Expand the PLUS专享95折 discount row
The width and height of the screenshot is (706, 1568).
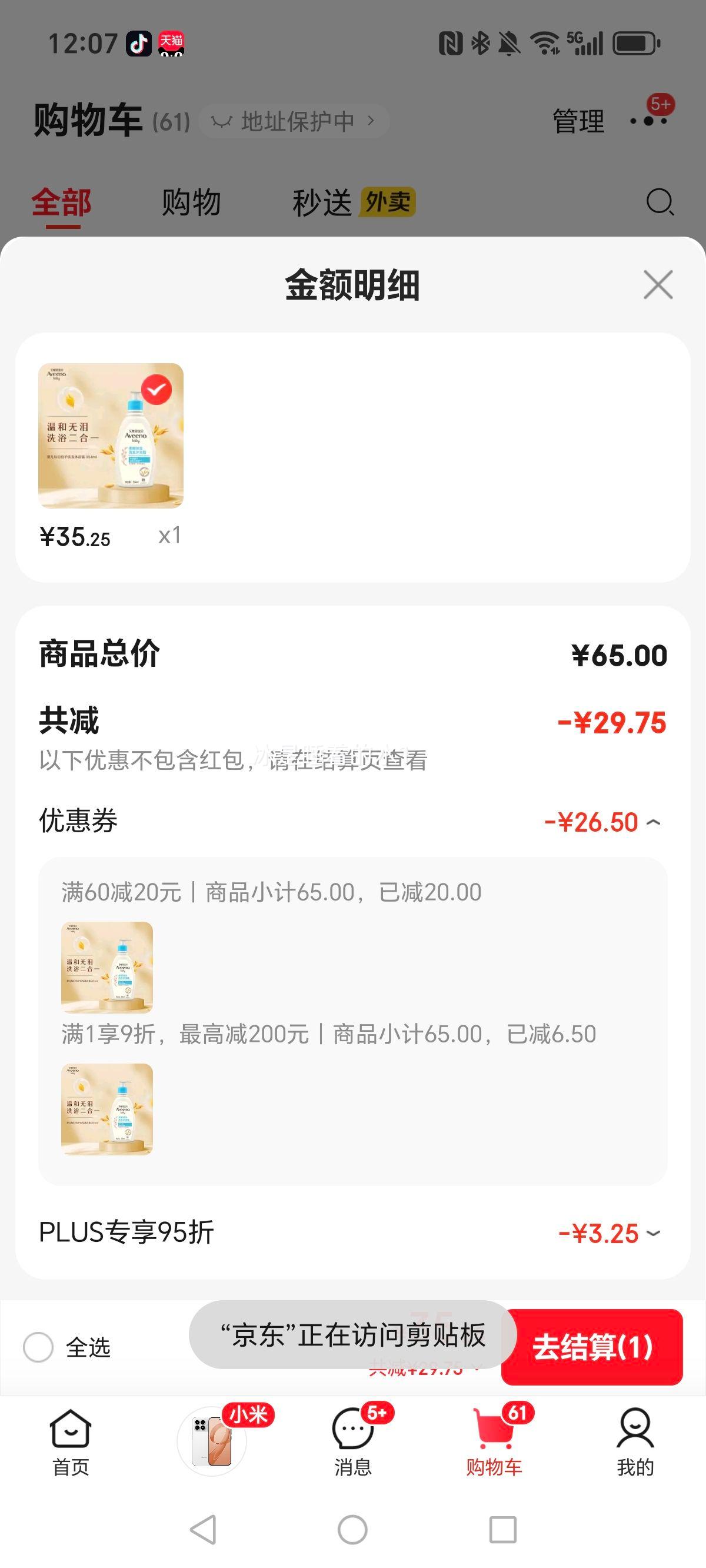pyautogui.click(x=653, y=1233)
